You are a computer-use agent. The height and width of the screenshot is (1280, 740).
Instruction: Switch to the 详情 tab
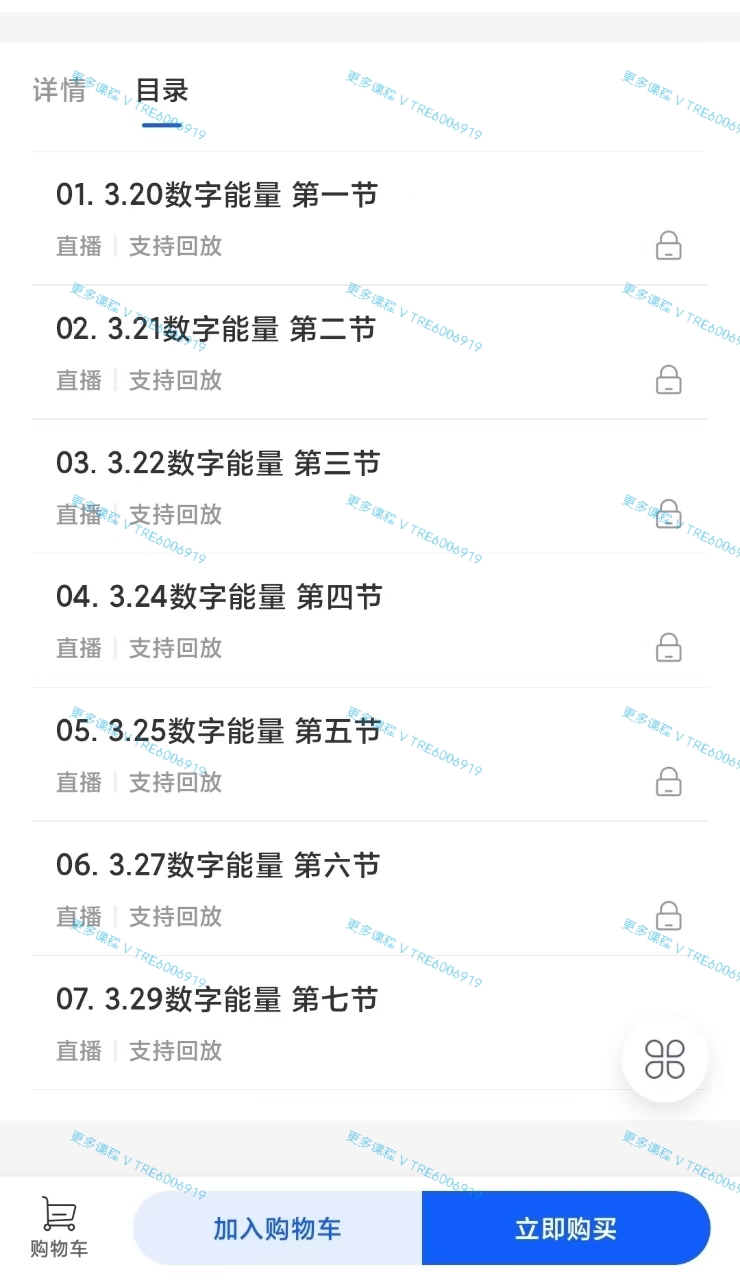click(x=60, y=91)
